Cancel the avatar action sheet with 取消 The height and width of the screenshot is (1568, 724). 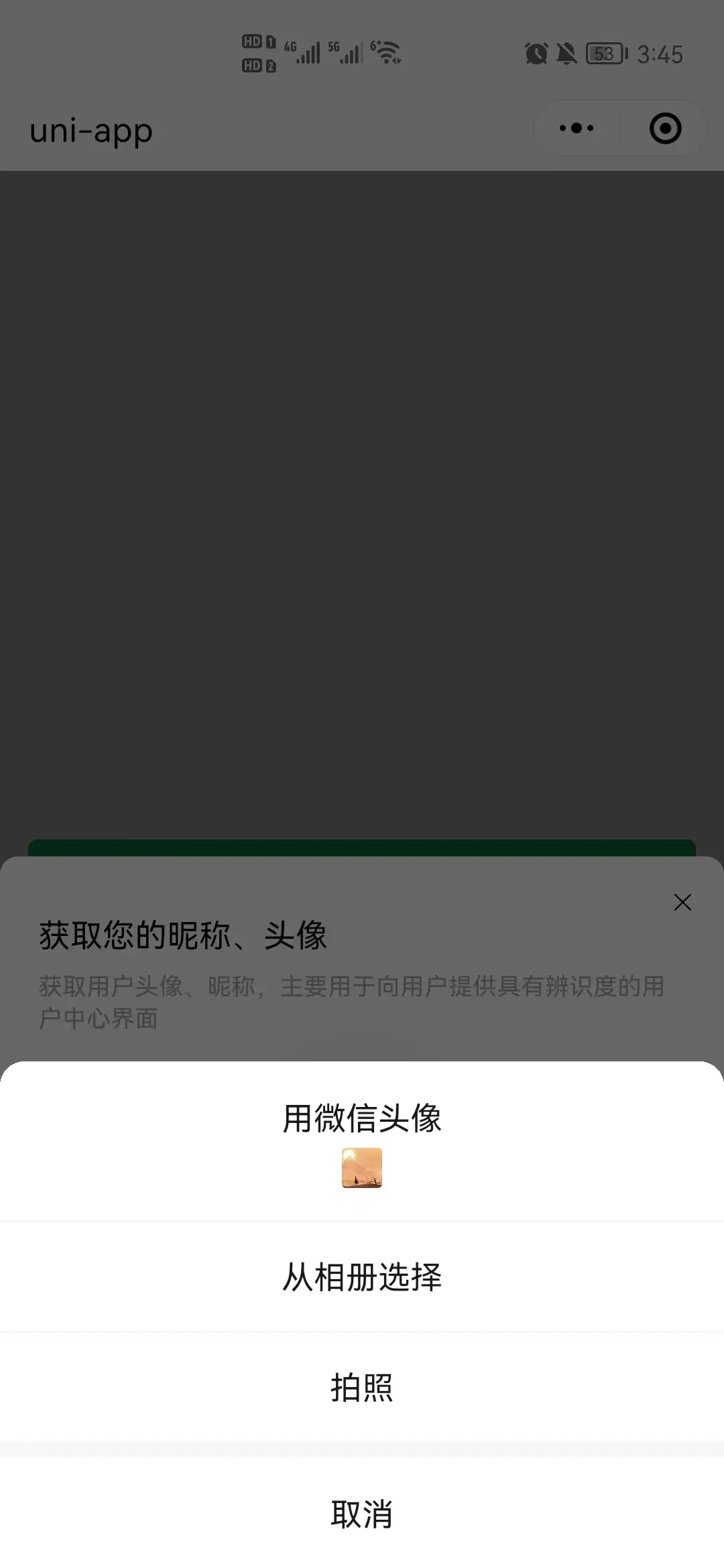tap(362, 1514)
